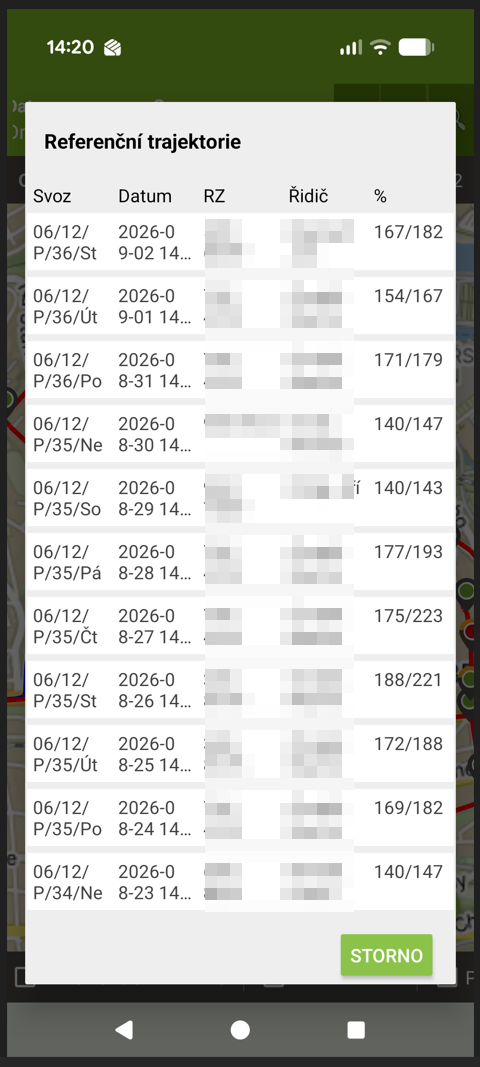Tap the 06/12/P/35/Pá row
The image size is (480, 1067).
pos(240,562)
